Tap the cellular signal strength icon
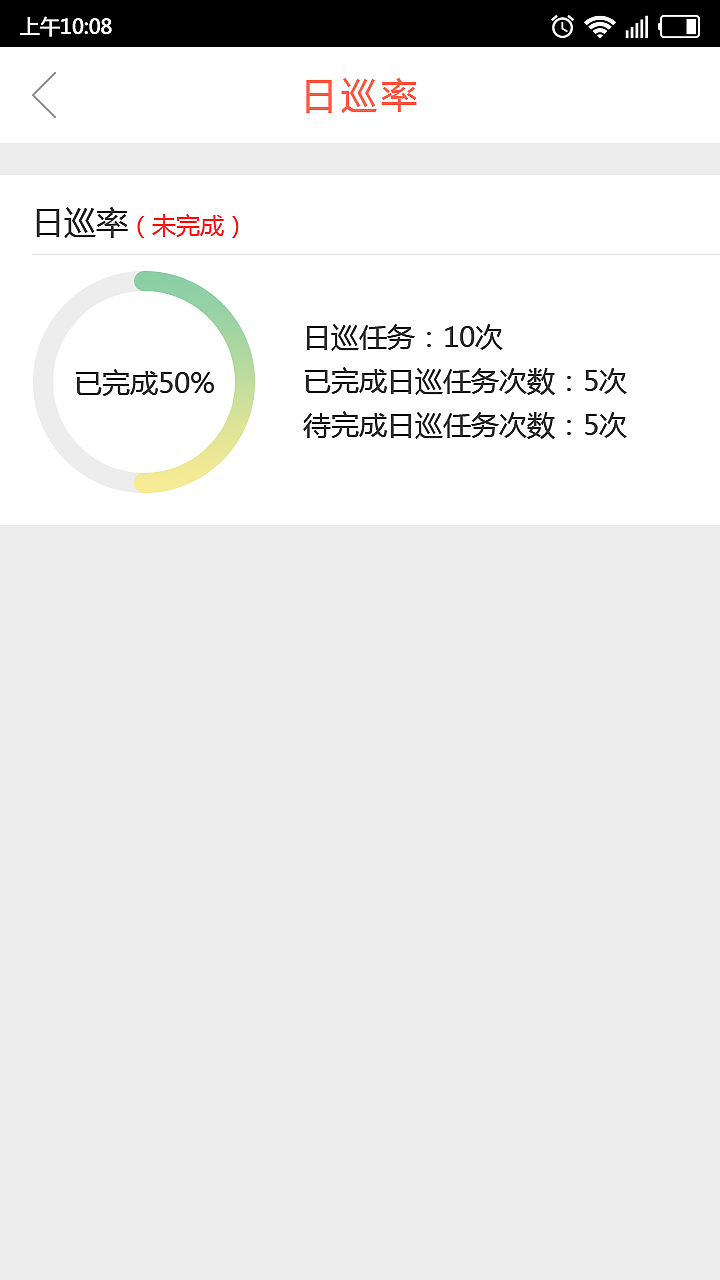 [637, 26]
